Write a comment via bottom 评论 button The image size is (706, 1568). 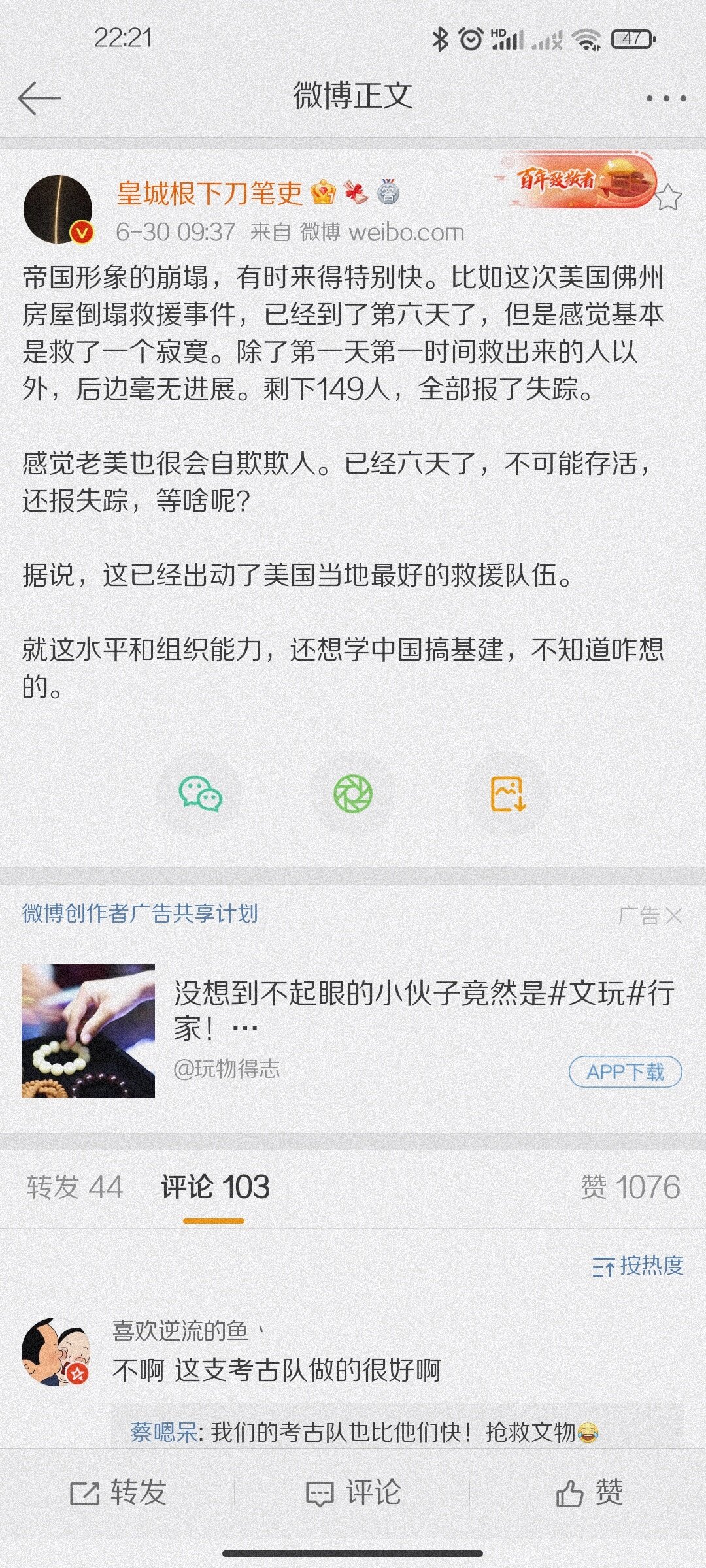point(353,1492)
